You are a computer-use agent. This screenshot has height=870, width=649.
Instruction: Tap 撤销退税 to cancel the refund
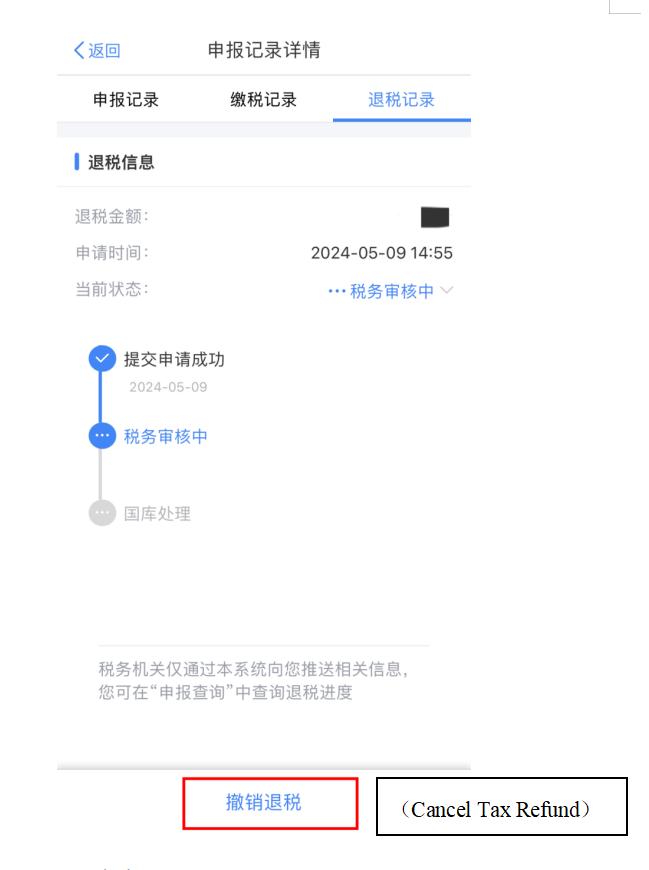264,802
